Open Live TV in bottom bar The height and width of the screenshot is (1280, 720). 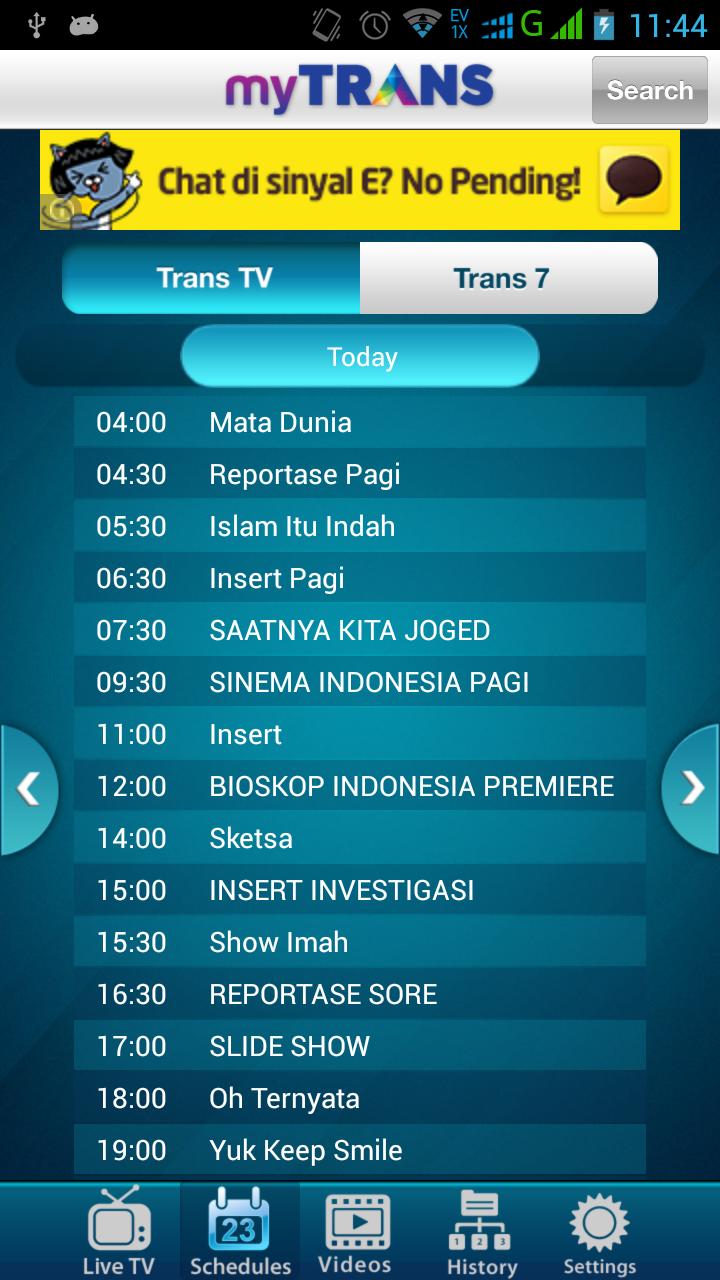coord(119,1232)
